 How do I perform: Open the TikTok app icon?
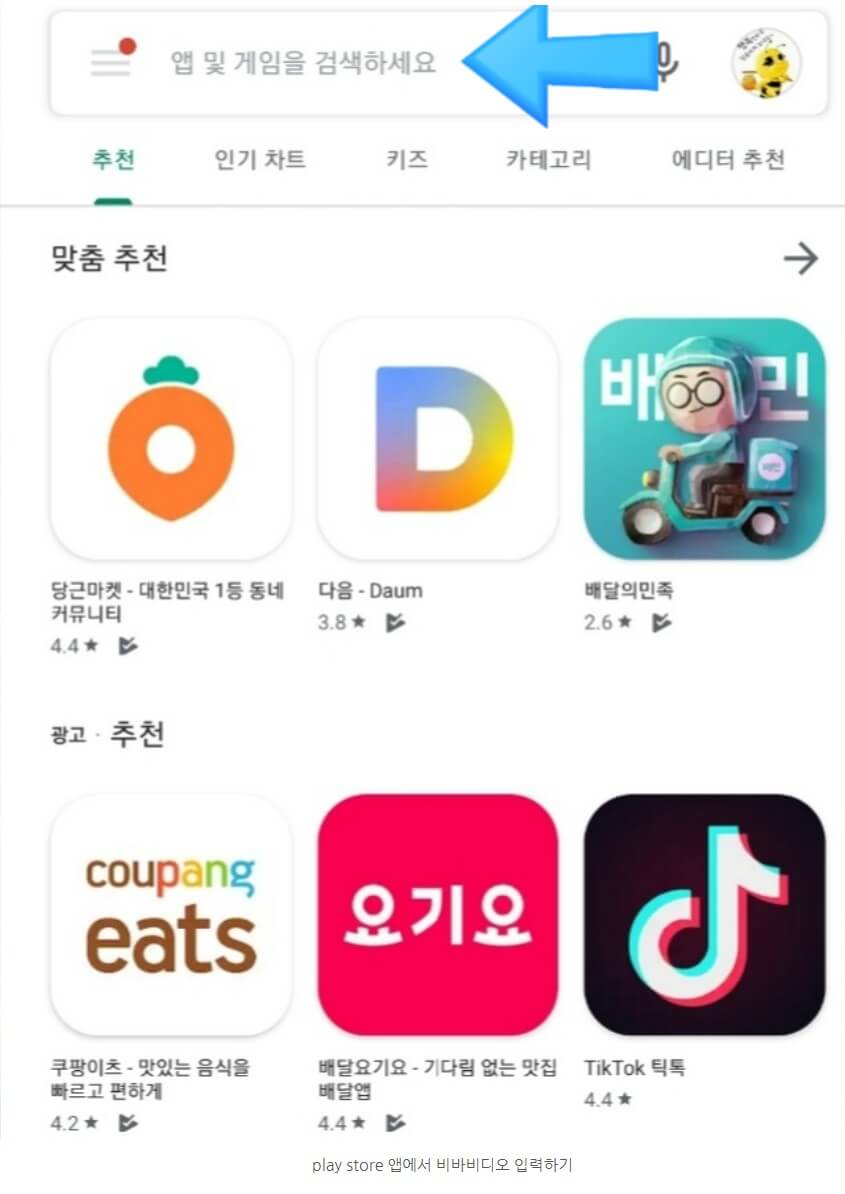click(704, 913)
